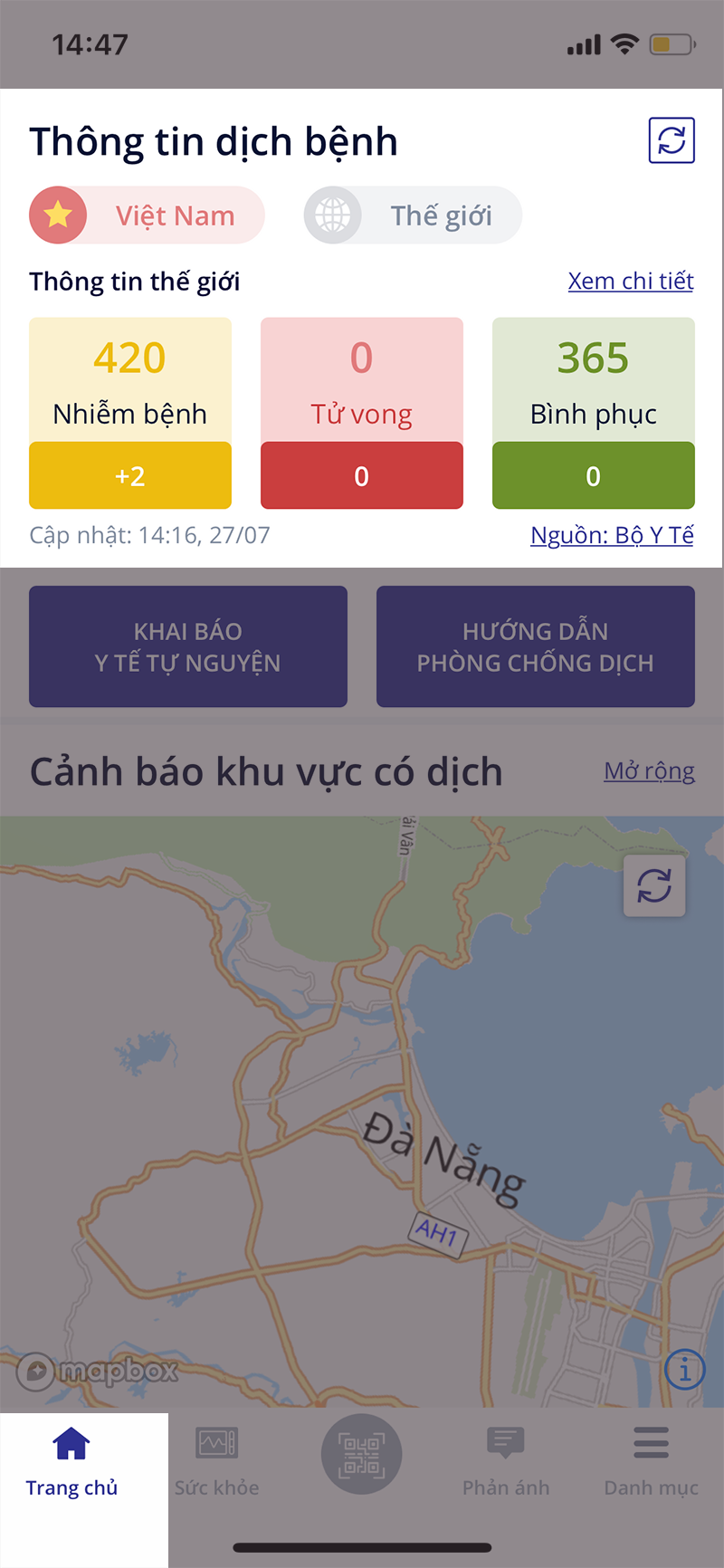This screenshot has height=1568, width=724.
Task: Open the Danh mục menu icon
Action: tap(650, 1439)
